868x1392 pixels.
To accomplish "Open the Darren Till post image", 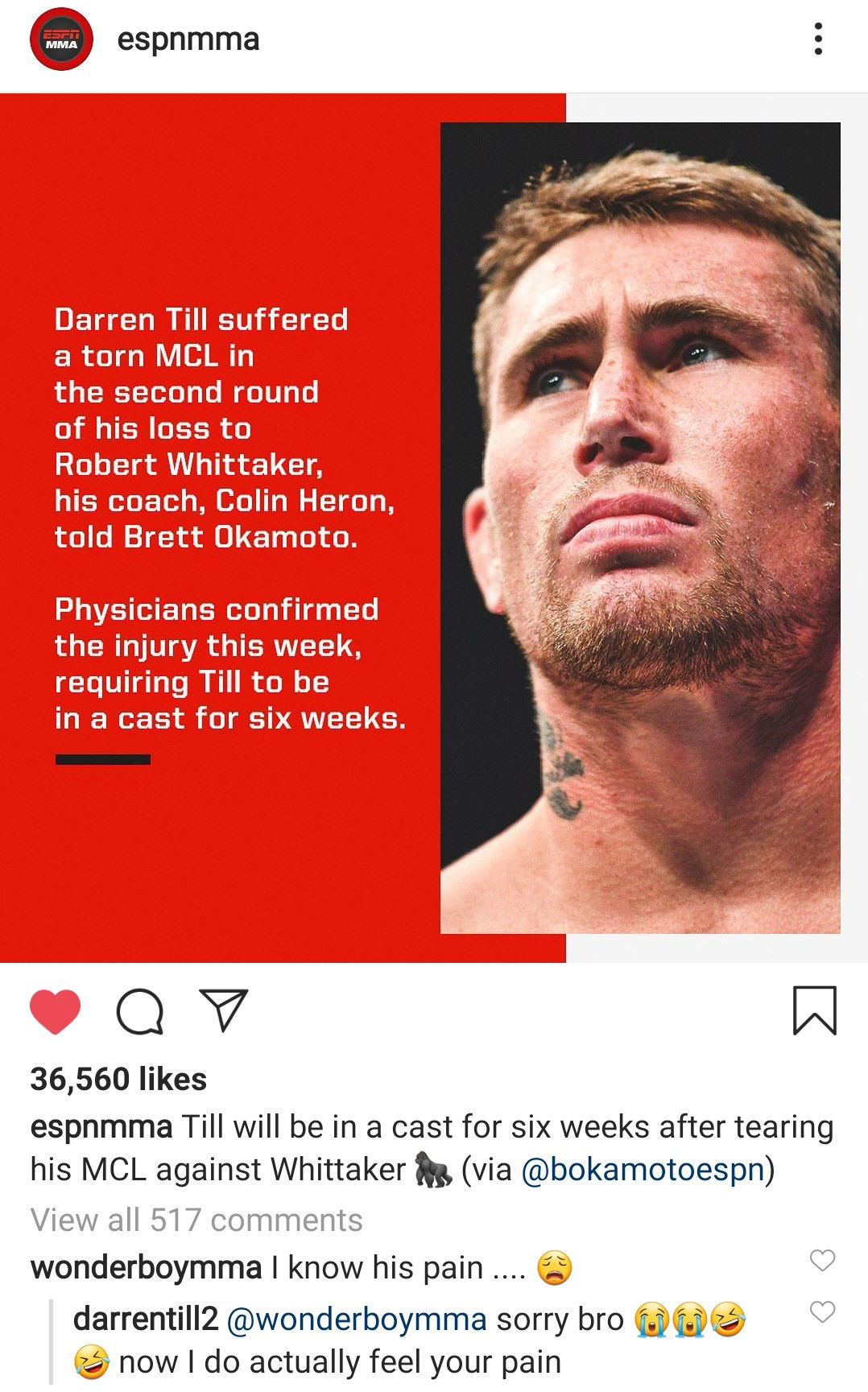I will click(434, 528).
